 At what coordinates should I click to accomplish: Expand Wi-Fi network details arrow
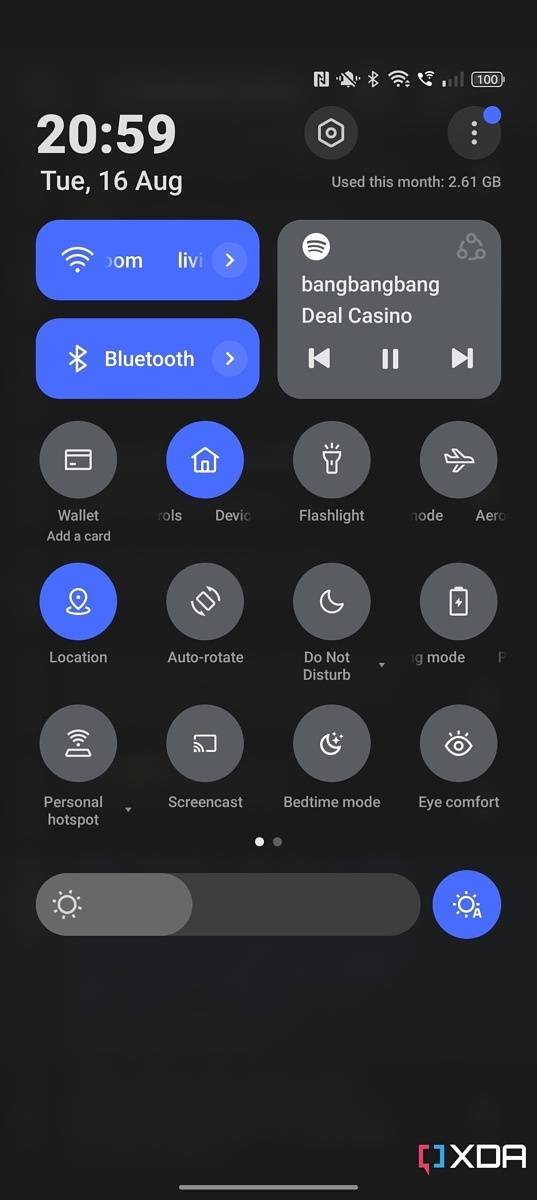pos(230,260)
